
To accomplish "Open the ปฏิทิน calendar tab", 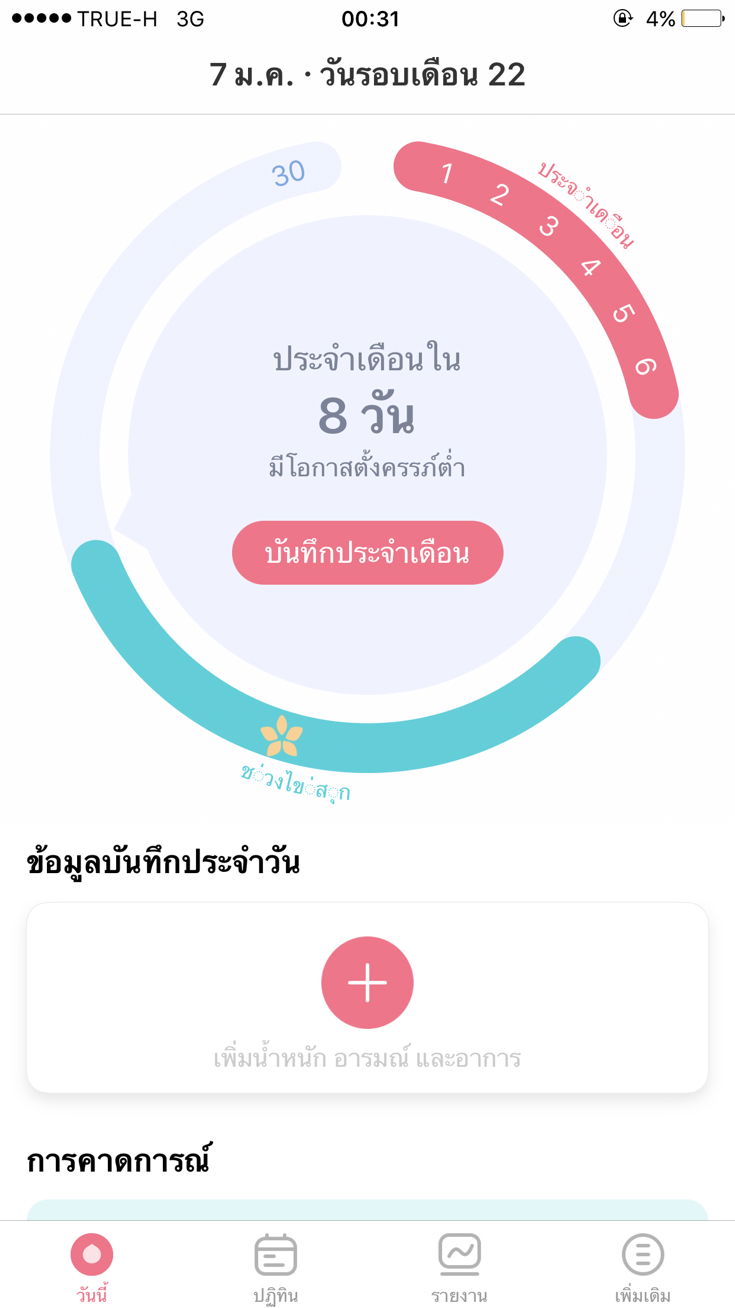I will [x=275, y=1266].
